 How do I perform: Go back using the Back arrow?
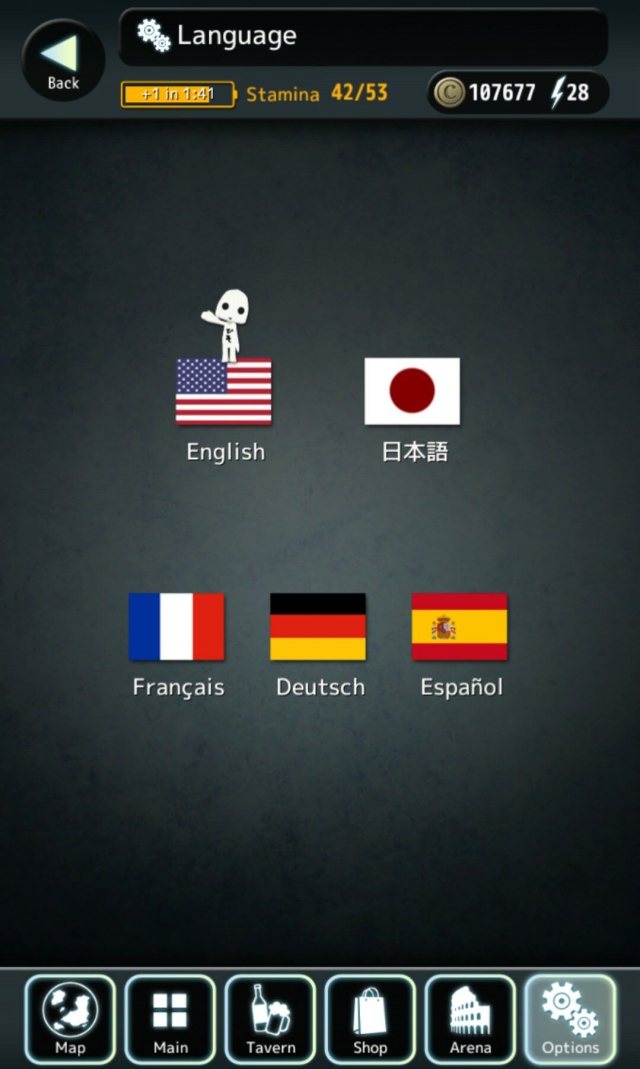[63, 60]
